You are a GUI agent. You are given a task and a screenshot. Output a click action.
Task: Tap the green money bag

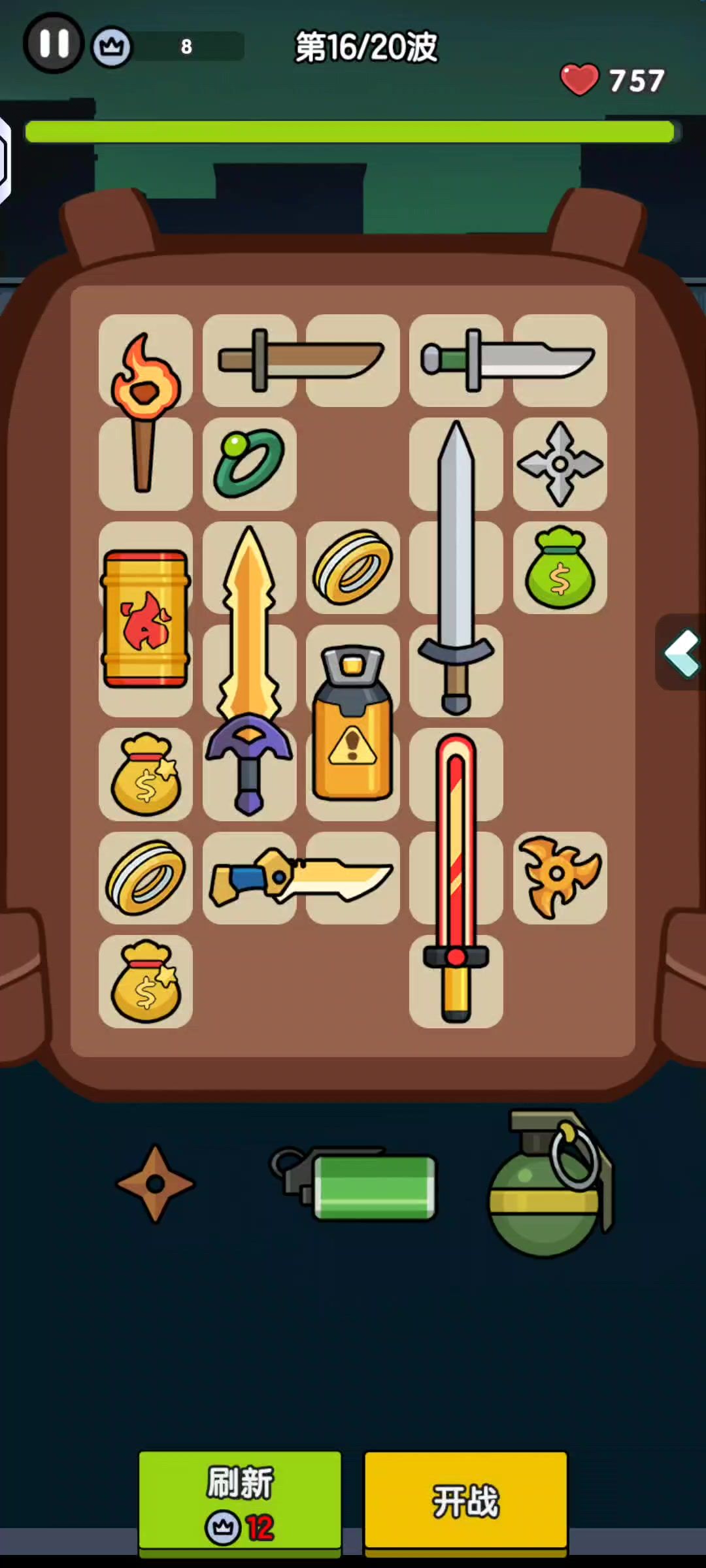pos(560,568)
